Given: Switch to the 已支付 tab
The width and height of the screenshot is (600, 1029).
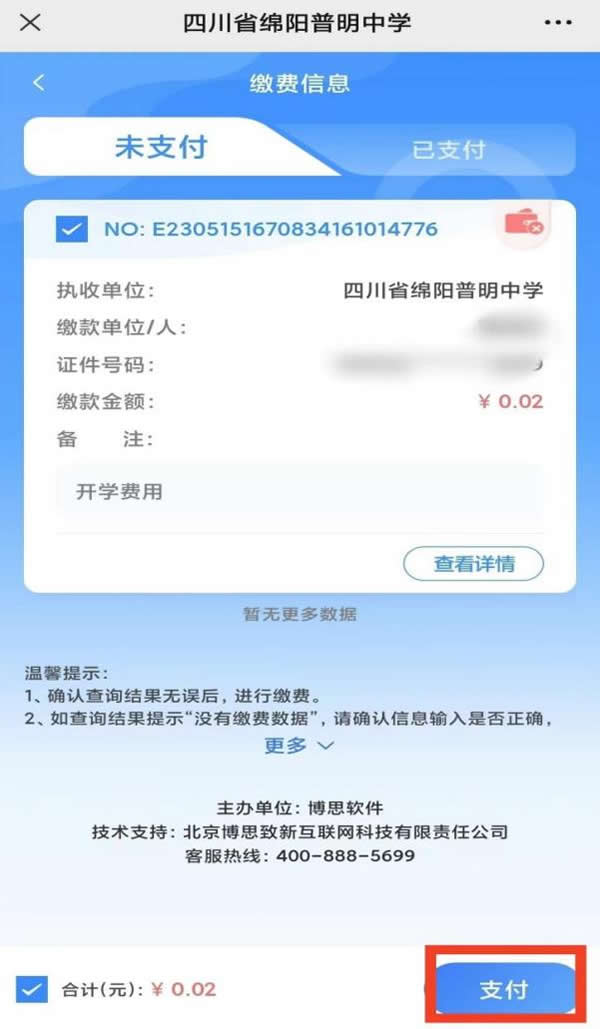Looking at the screenshot, I should (448, 150).
